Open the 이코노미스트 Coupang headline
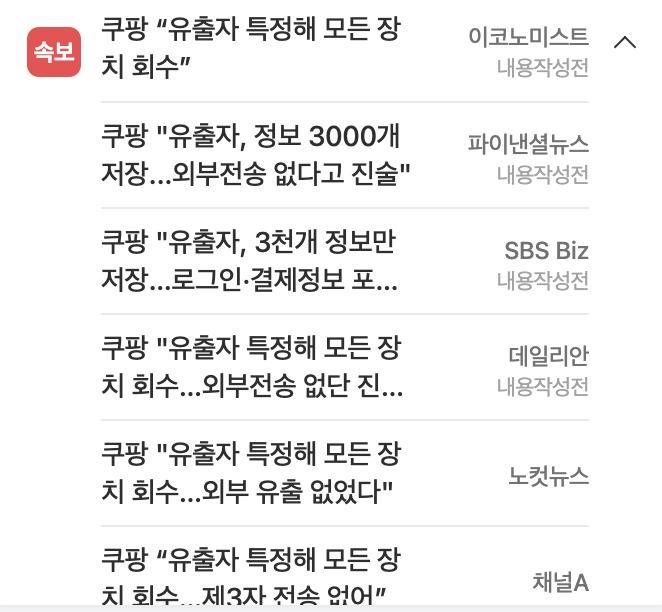Image resolution: width=662 pixels, height=612 pixels. 250,48
